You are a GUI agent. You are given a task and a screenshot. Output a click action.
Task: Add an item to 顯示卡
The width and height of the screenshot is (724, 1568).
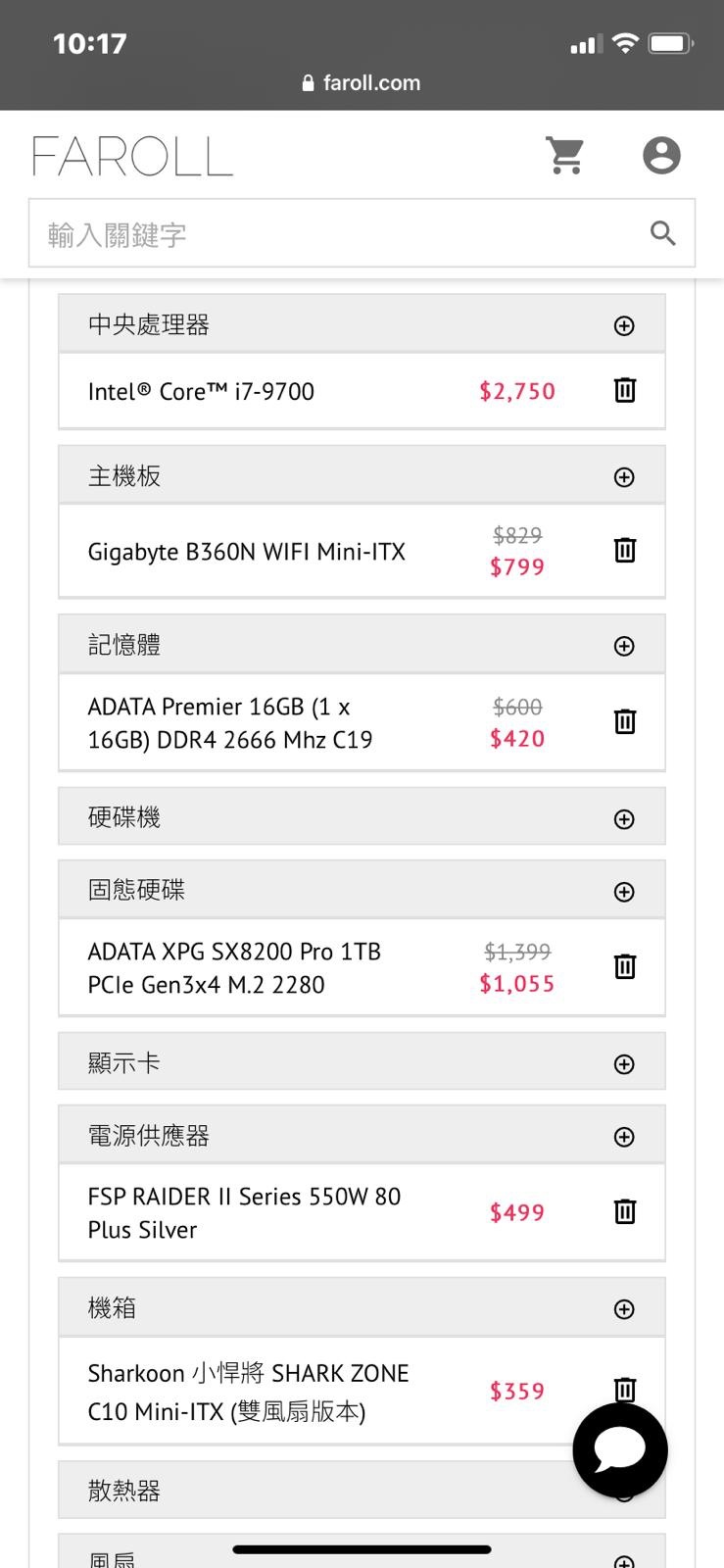coord(624,1064)
